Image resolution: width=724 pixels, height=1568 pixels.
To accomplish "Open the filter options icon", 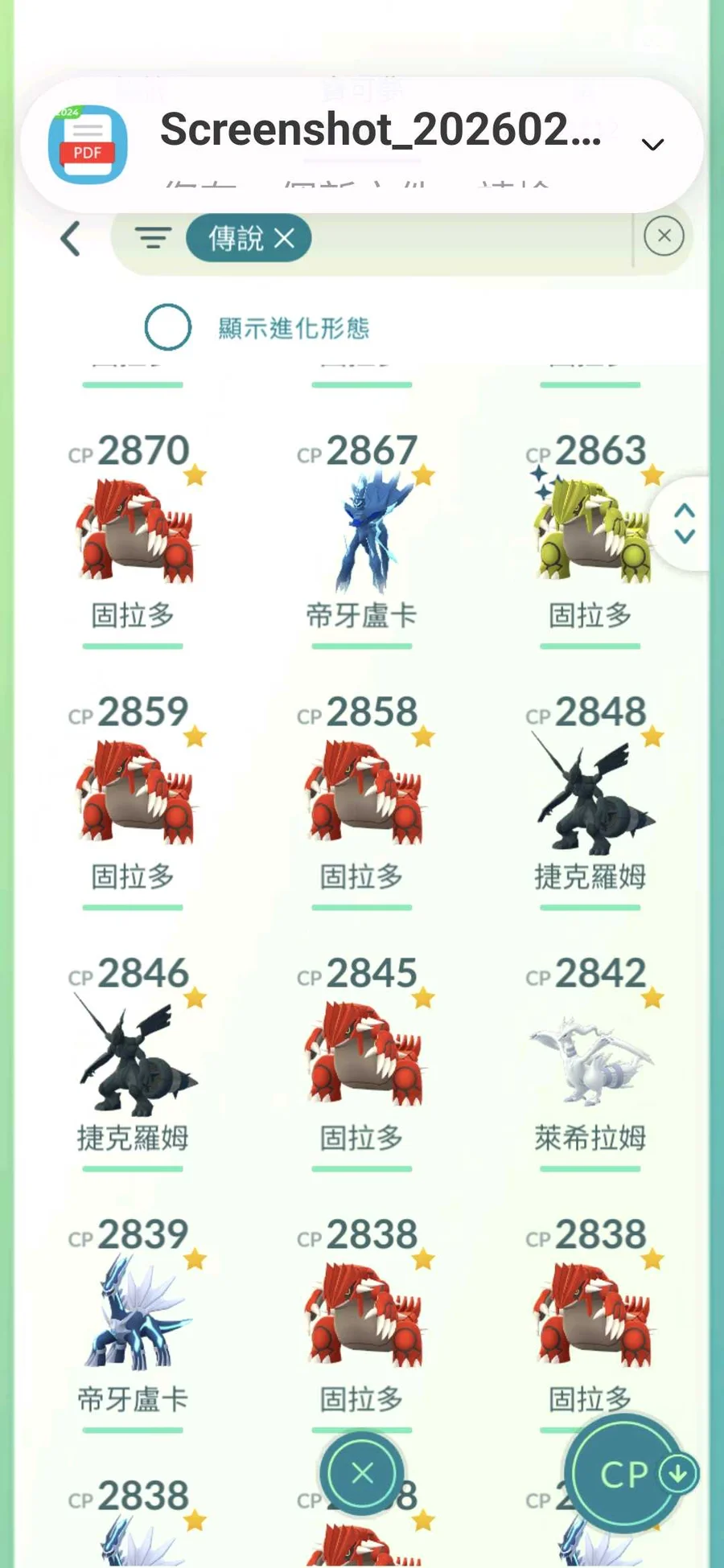I will tap(153, 238).
